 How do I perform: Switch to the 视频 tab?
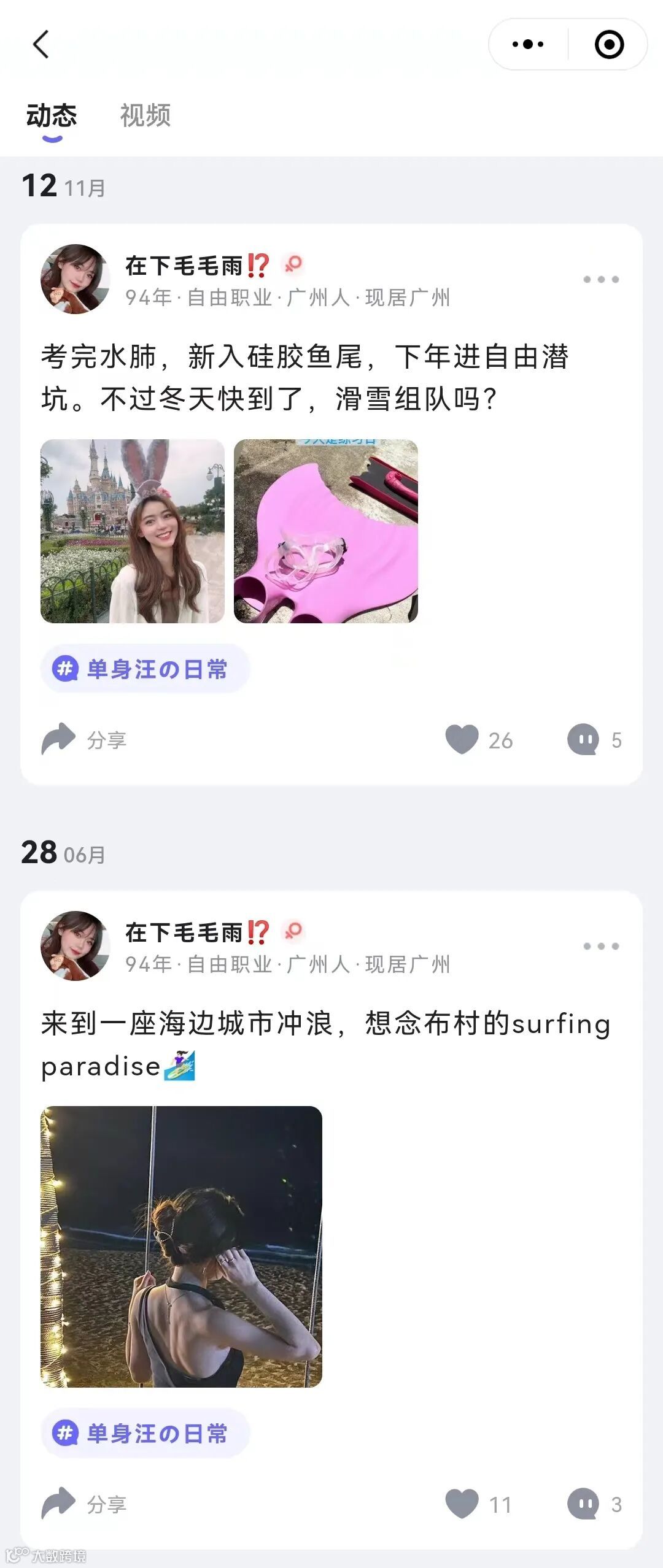click(x=145, y=115)
